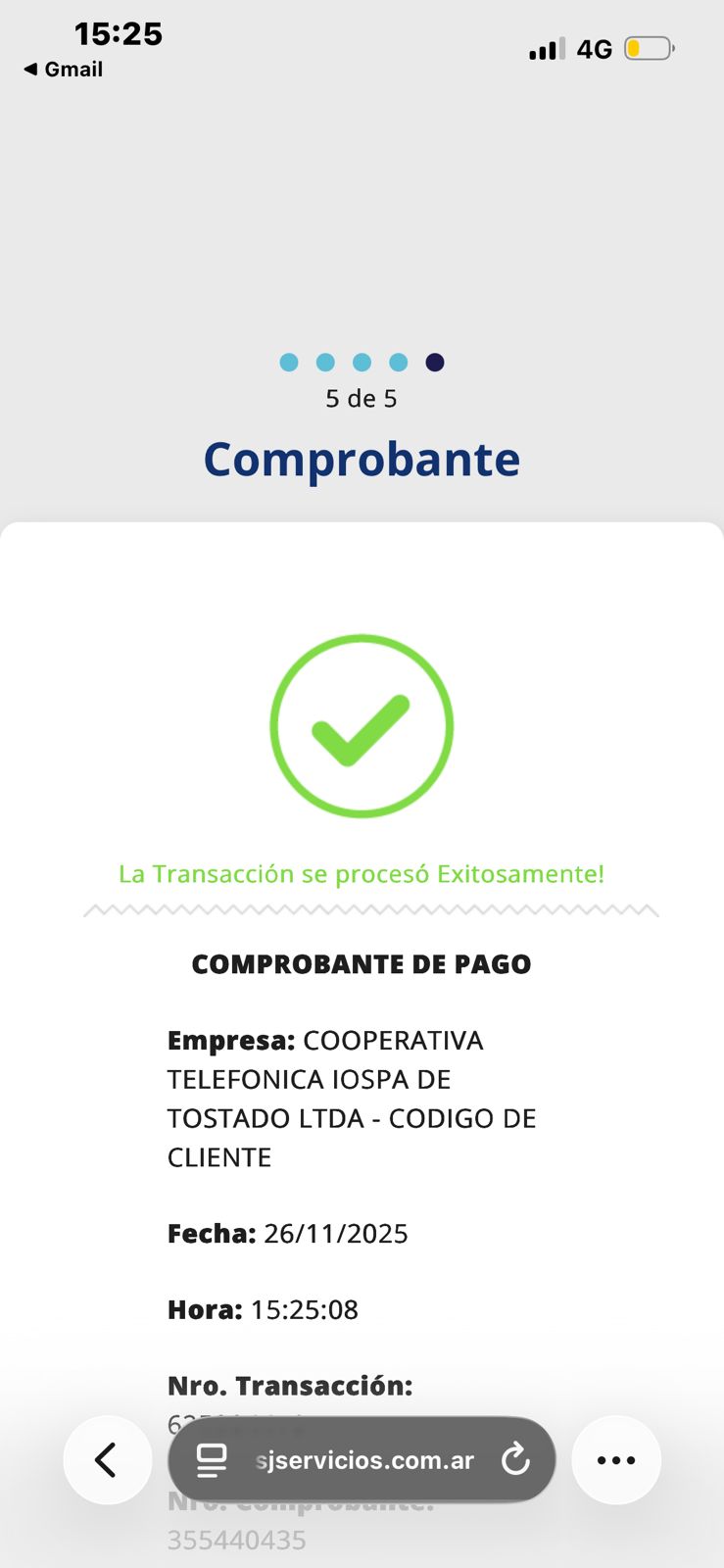This screenshot has width=724, height=1568.
Task: Return to Gmail via the status bar link
Action: coord(64,70)
